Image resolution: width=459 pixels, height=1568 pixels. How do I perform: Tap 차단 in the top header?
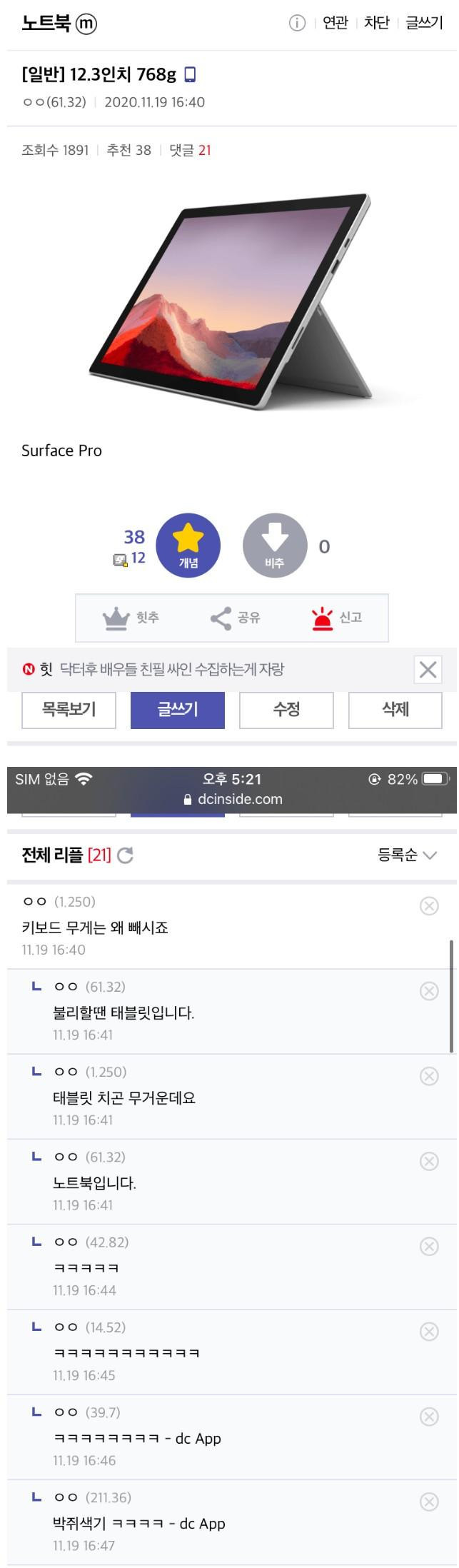coord(376,24)
